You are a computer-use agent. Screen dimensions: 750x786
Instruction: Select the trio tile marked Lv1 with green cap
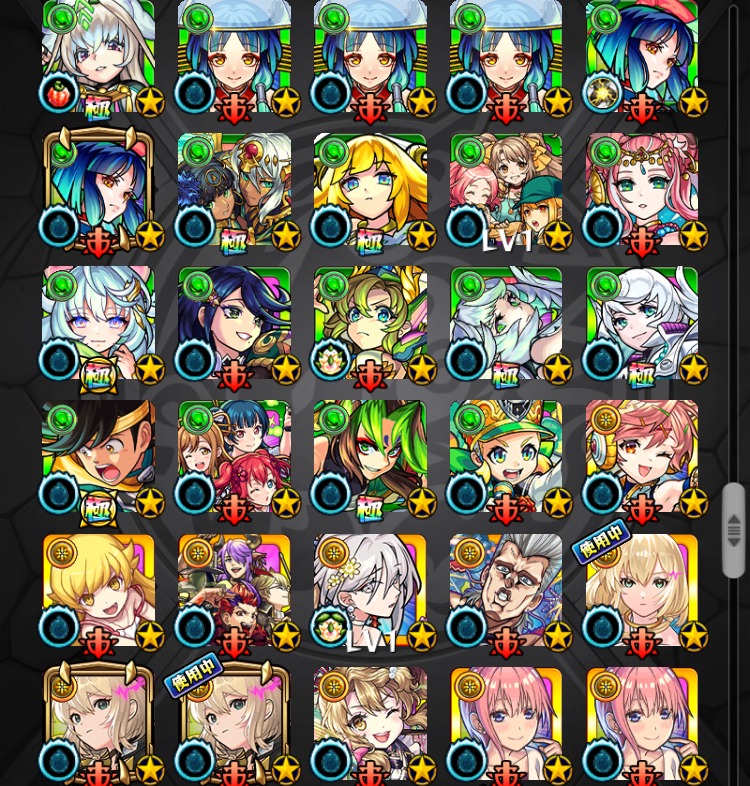506,190
